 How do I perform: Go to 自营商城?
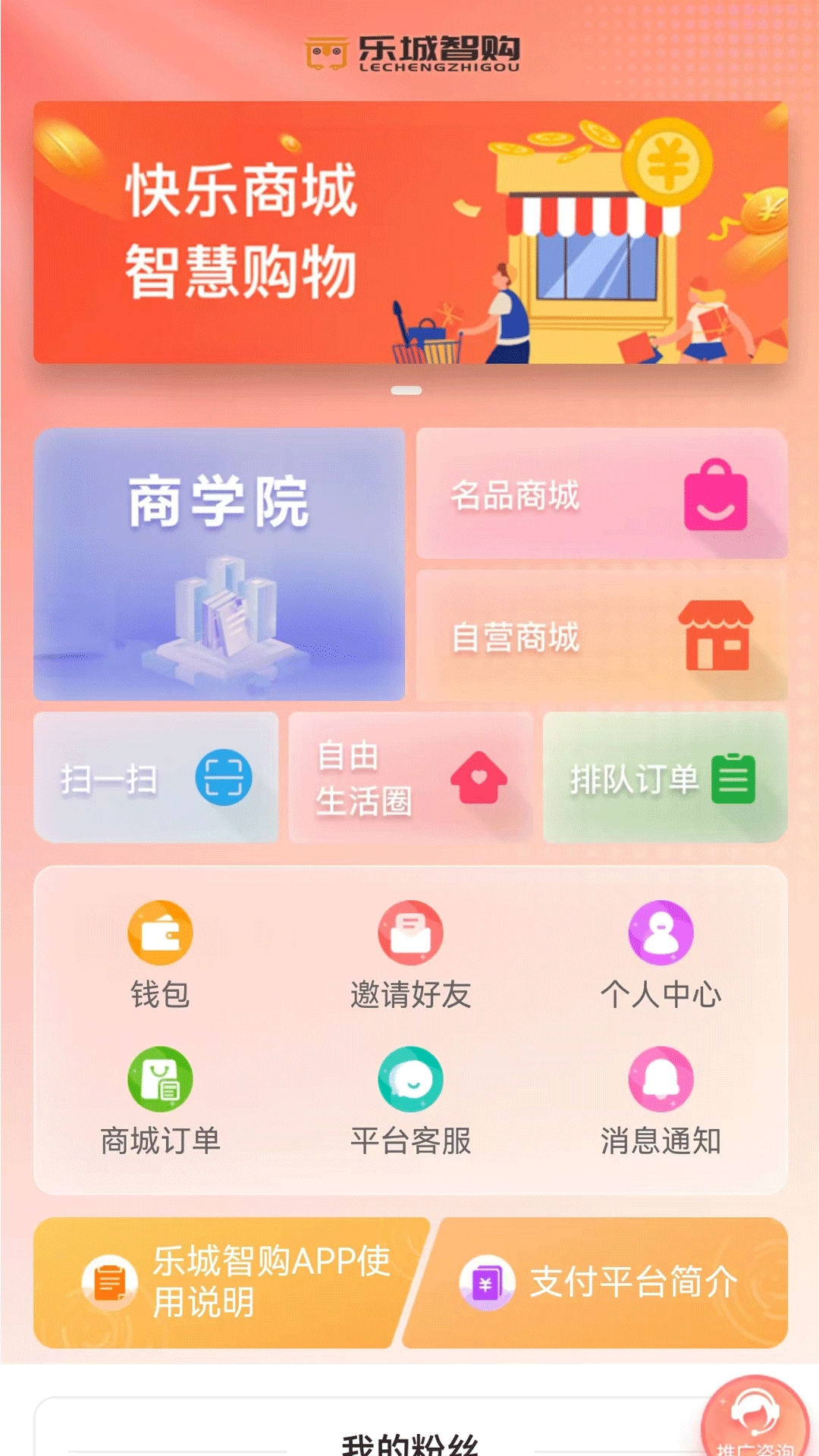click(x=602, y=635)
